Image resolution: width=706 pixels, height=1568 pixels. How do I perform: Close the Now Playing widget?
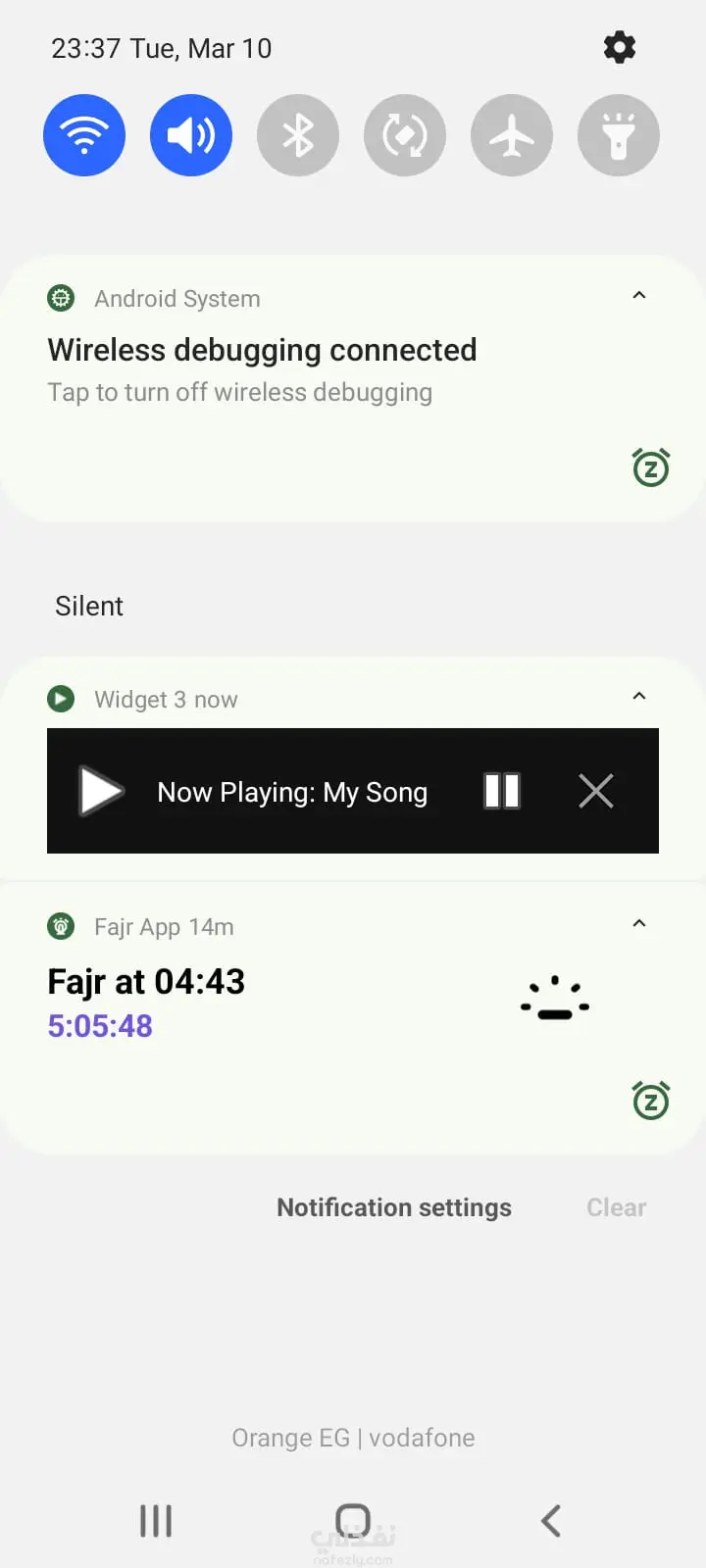[x=596, y=791]
